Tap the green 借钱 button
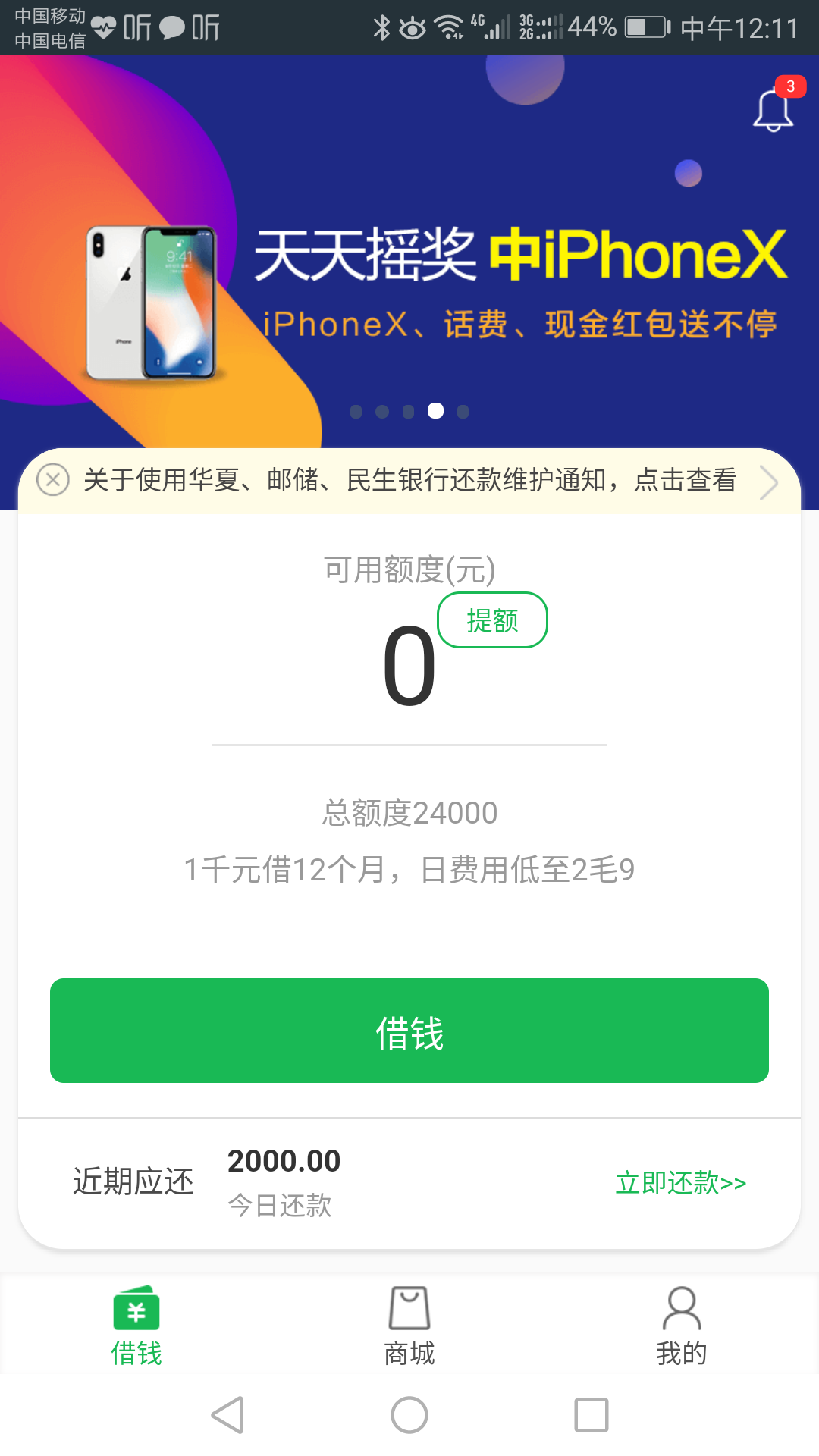 [x=409, y=1031]
